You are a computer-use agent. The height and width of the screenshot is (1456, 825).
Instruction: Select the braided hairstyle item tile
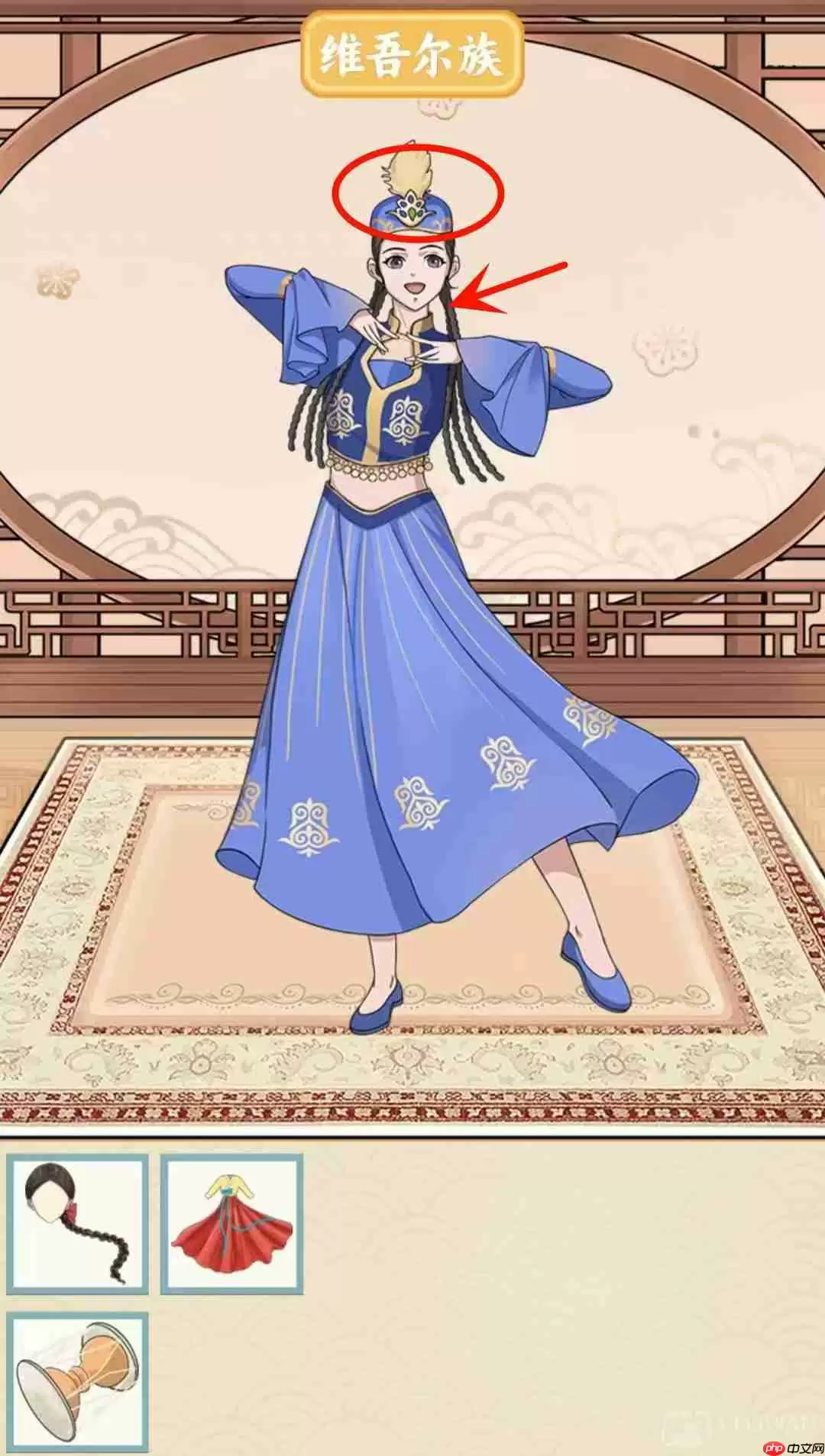click(77, 1223)
